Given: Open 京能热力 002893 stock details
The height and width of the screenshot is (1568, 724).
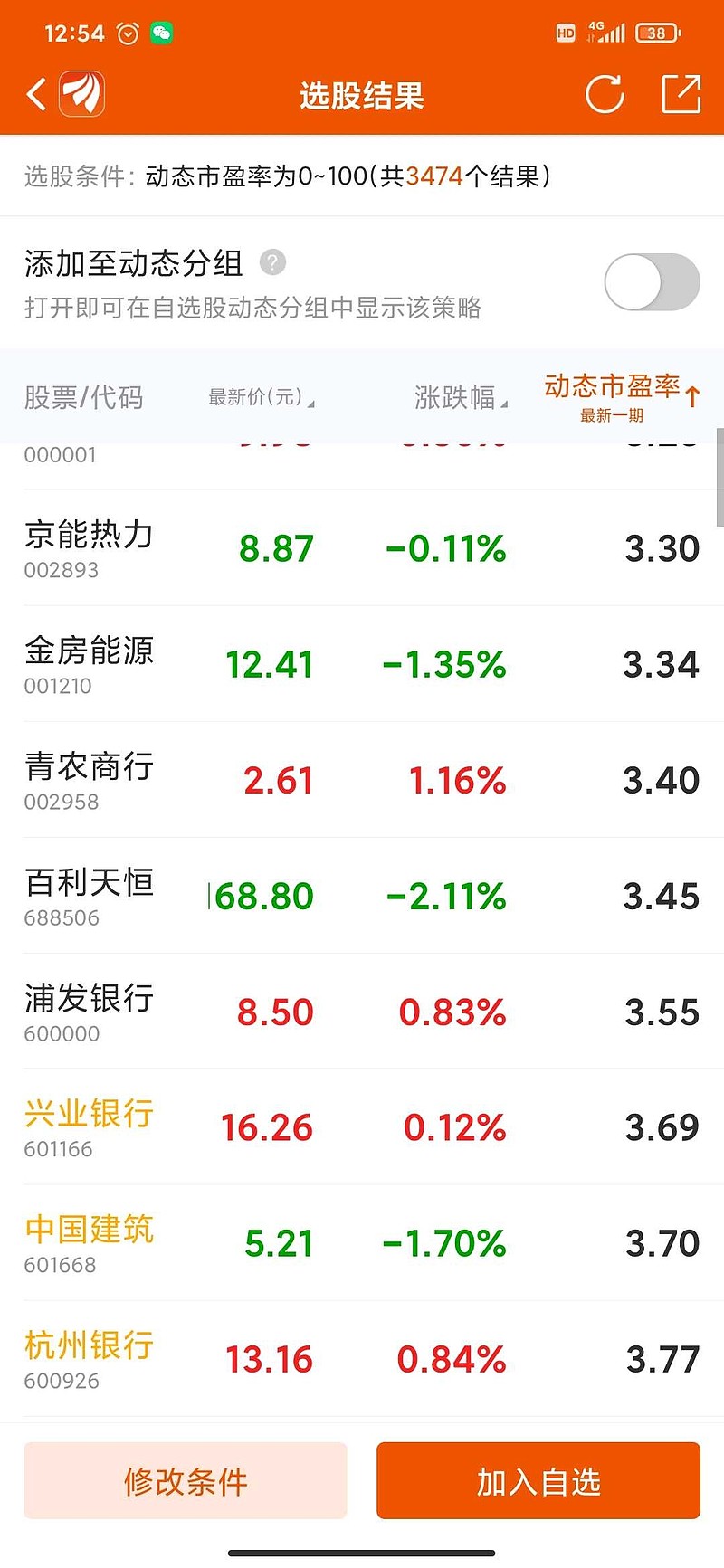Looking at the screenshot, I should tap(362, 548).
